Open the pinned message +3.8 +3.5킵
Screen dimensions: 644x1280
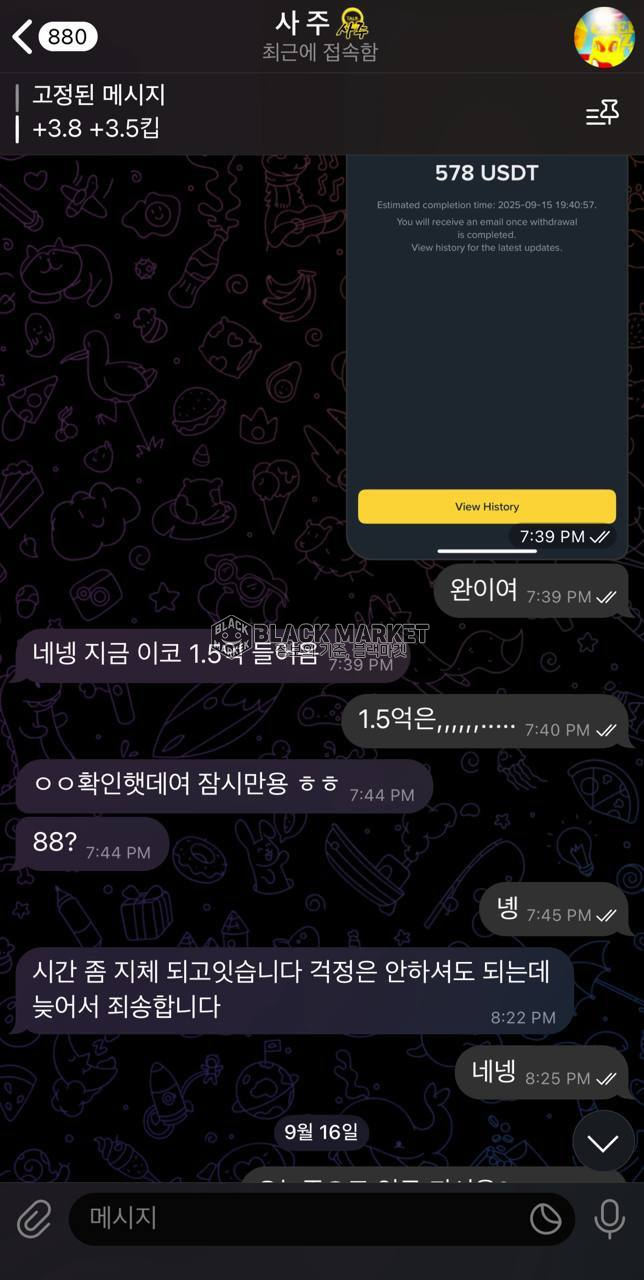100,113
